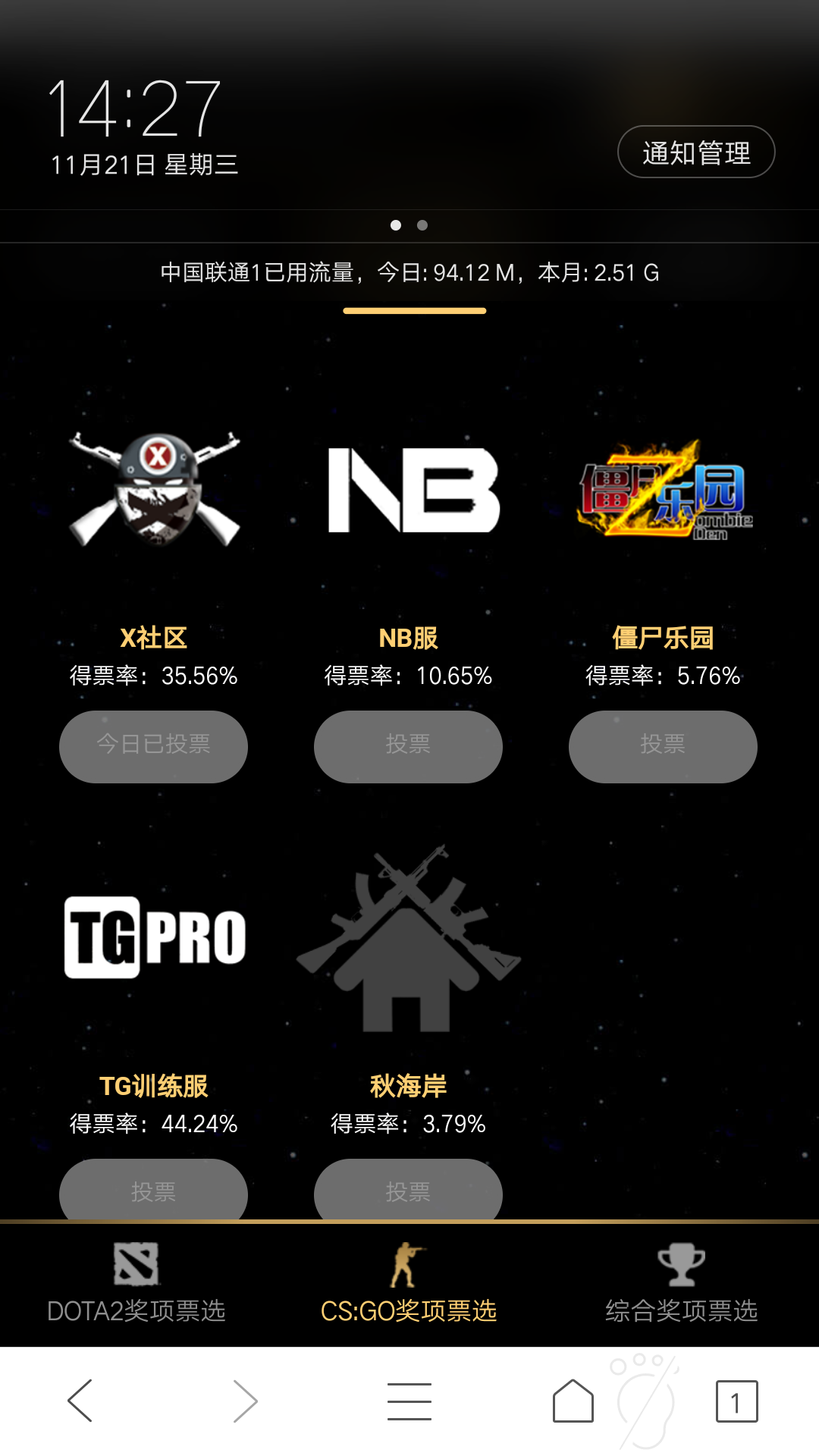Click the greyed 今日已投票 button
The height and width of the screenshot is (1456, 819).
(153, 746)
